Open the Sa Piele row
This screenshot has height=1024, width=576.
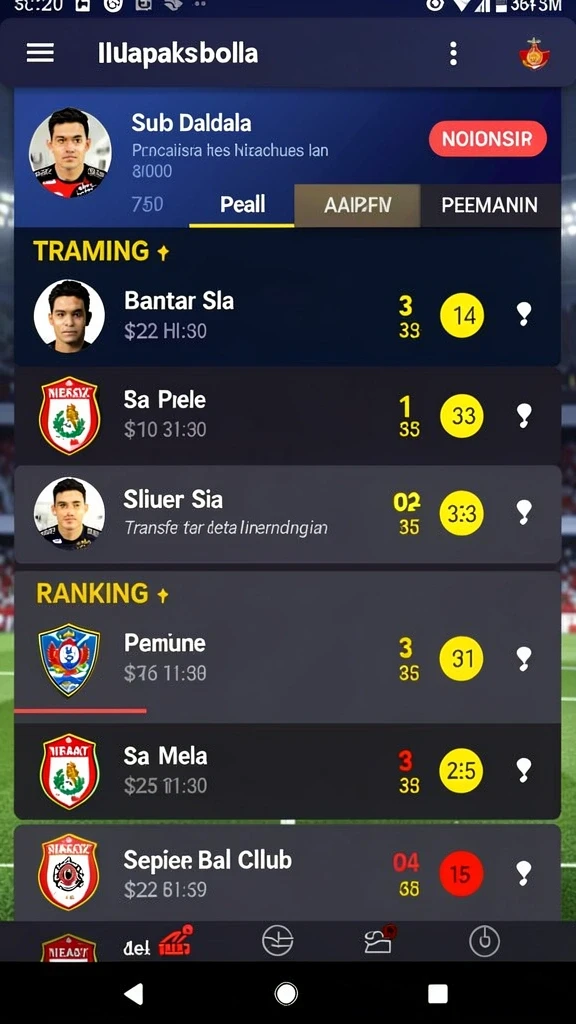coord(287,416)
